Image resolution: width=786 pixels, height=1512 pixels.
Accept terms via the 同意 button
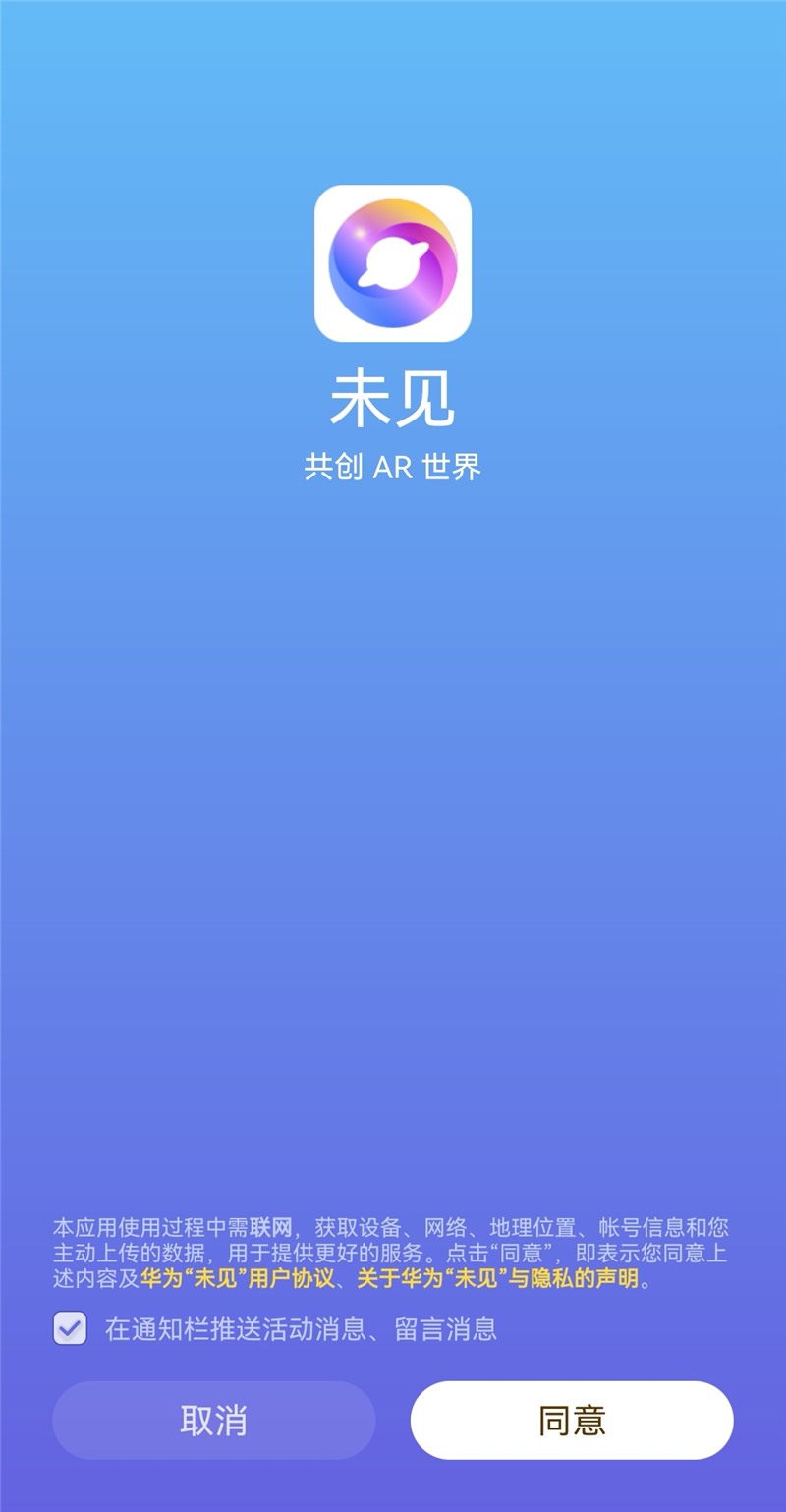pyautogui.click(x=572, y=1419)
